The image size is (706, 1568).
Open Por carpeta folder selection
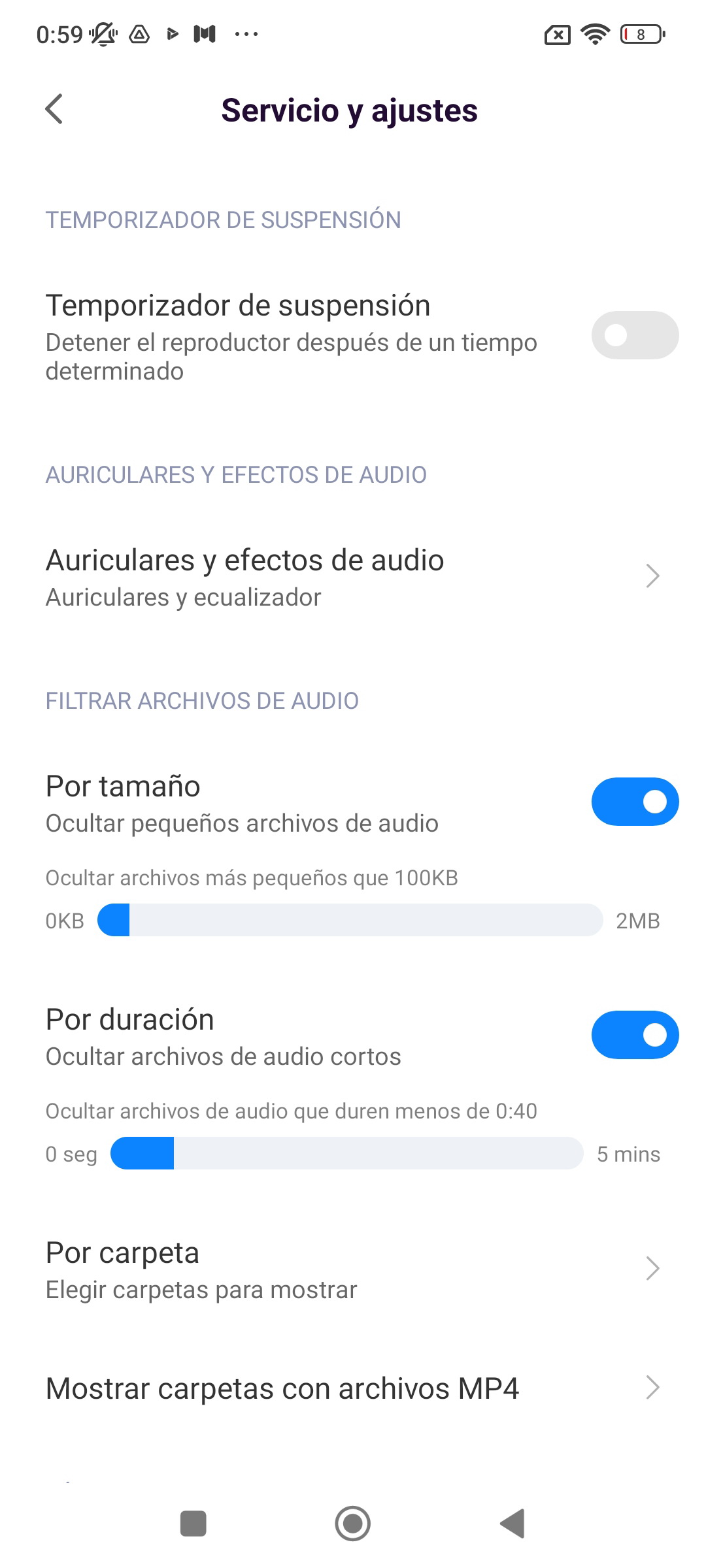pos(353,1269)
